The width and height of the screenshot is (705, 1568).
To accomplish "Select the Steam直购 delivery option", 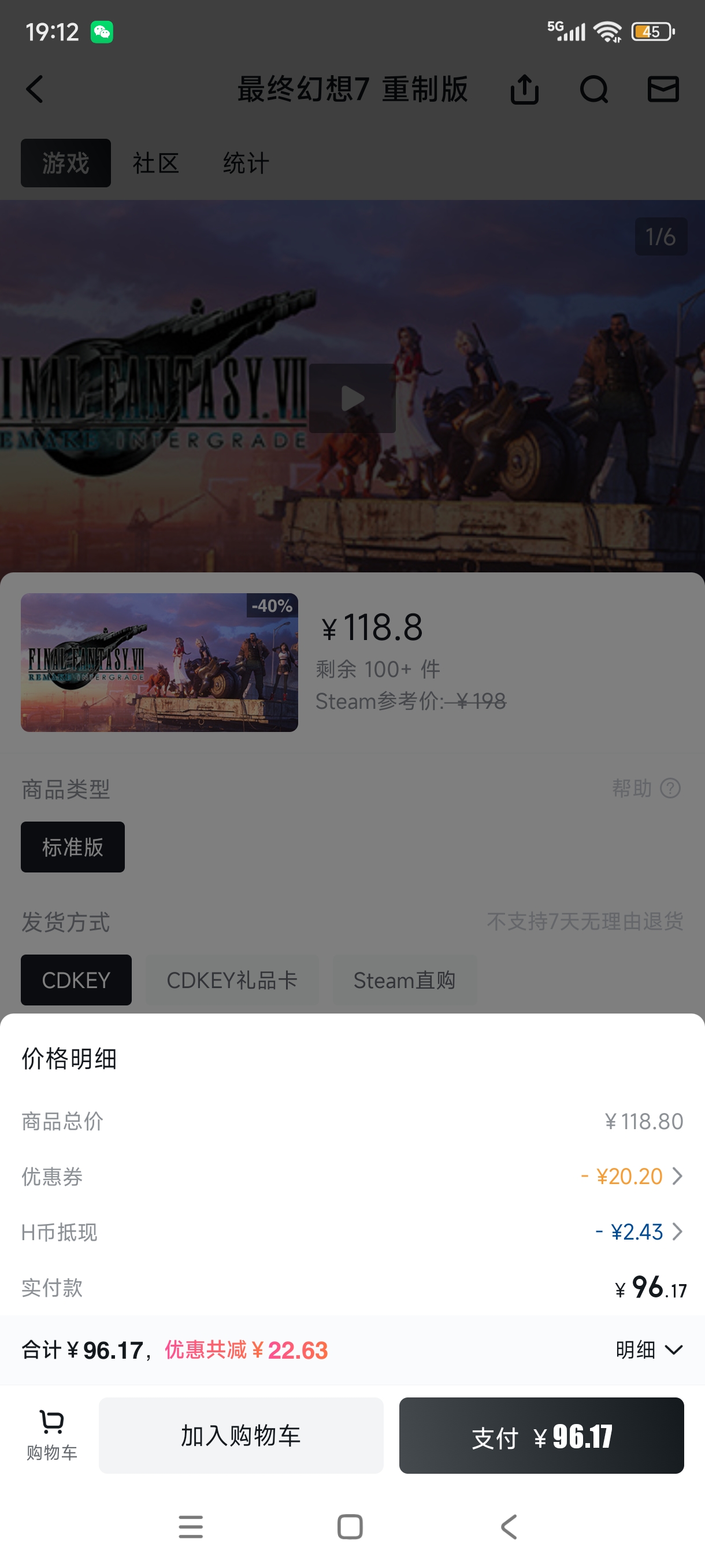I will (405, 980).
